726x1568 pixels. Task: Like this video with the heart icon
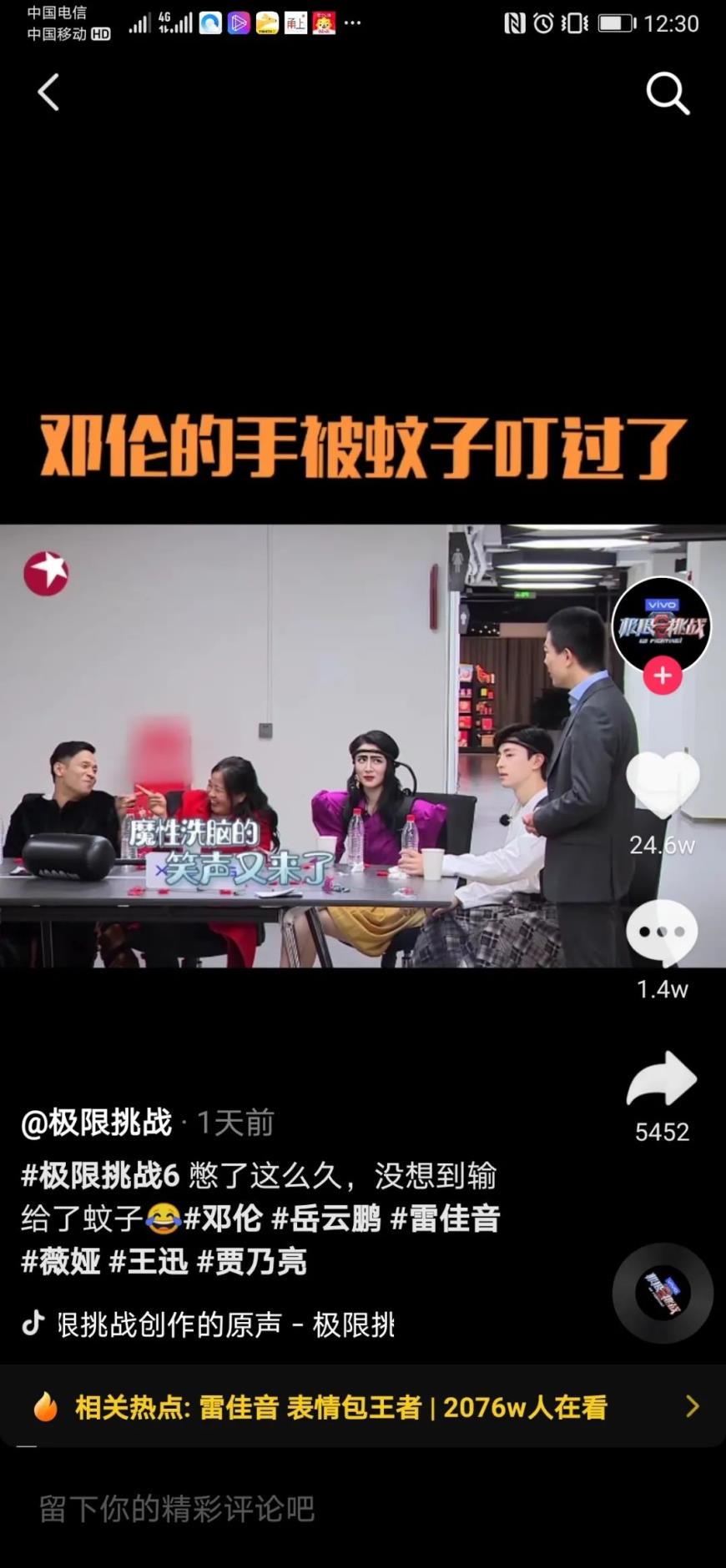coord(663,786)
